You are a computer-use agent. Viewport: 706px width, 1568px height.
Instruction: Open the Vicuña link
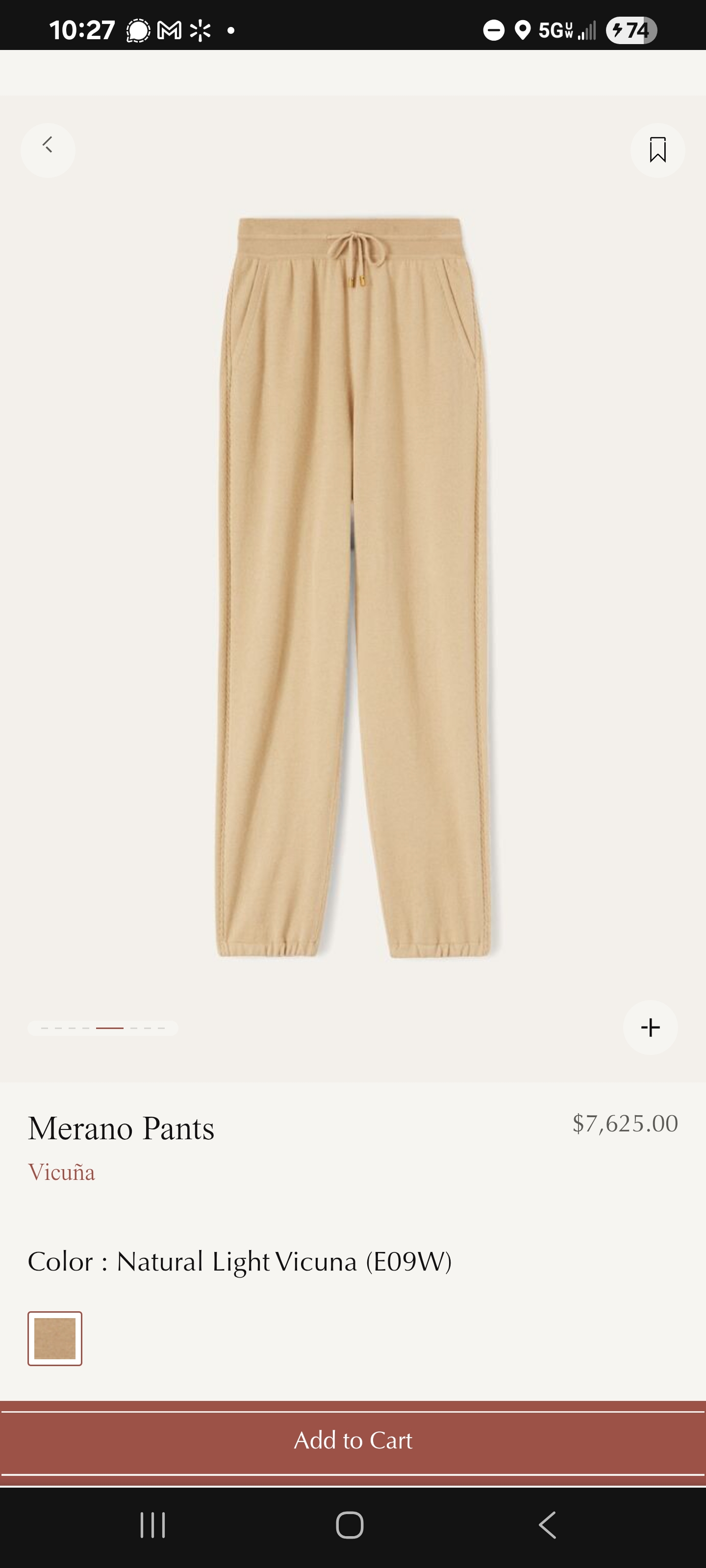(61, 1173)
